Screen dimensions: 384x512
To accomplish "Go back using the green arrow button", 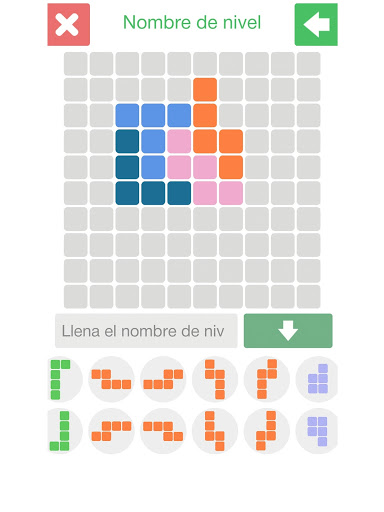I will (x=316, y=25).
